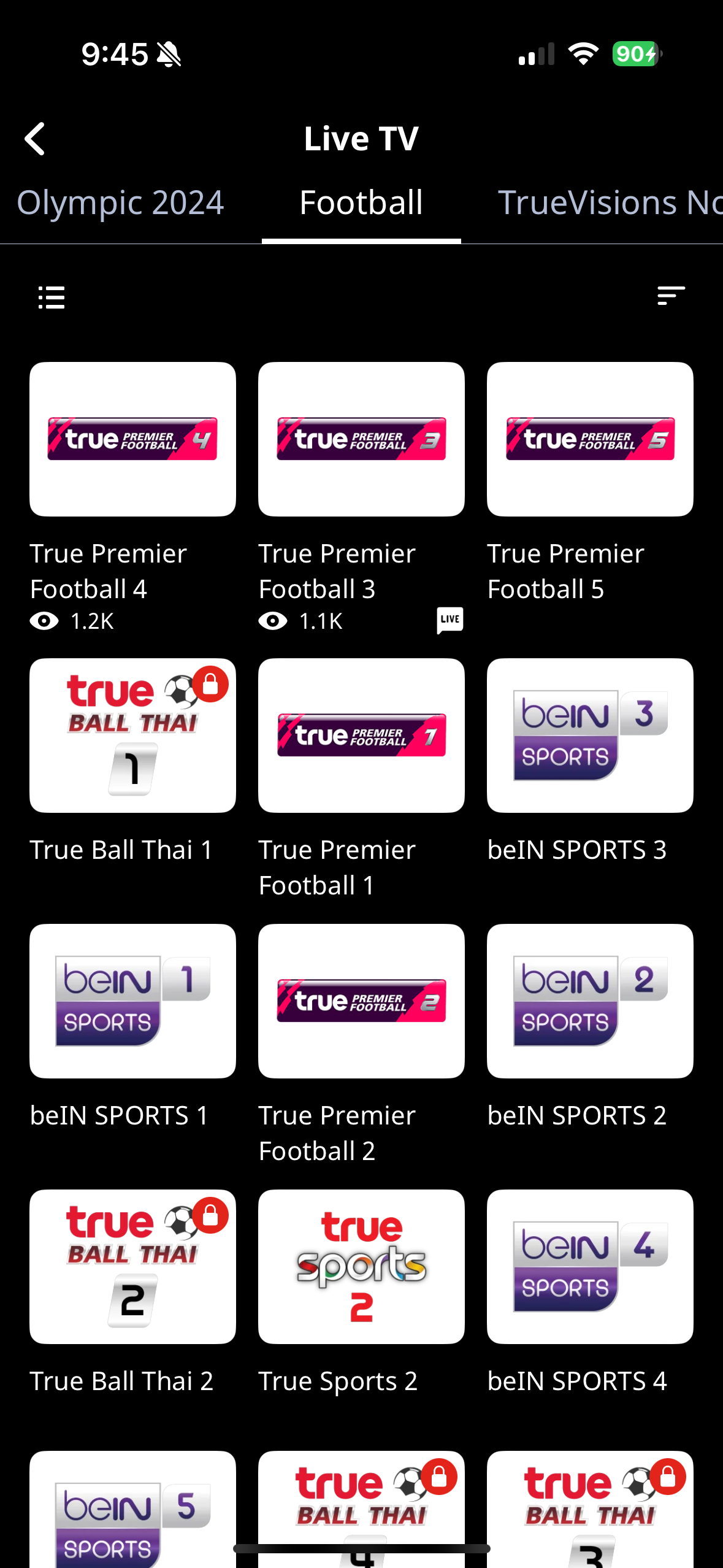Open True Sports 2 channel
This screenshot has height=1568, width=723.
click(361, 1267)
